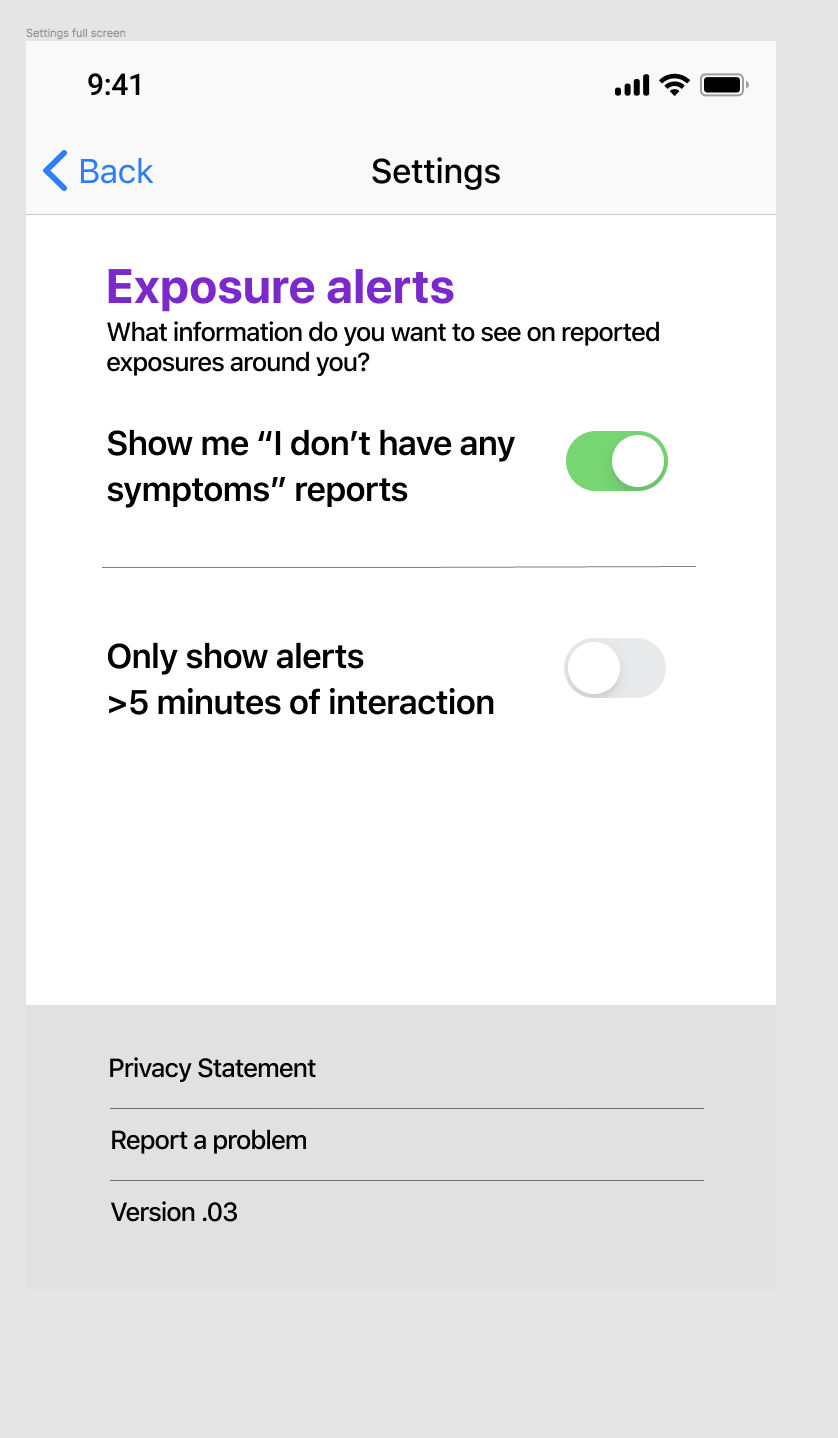Tap the exposure alerts description text
The image size is (838, 1438).
383,346
